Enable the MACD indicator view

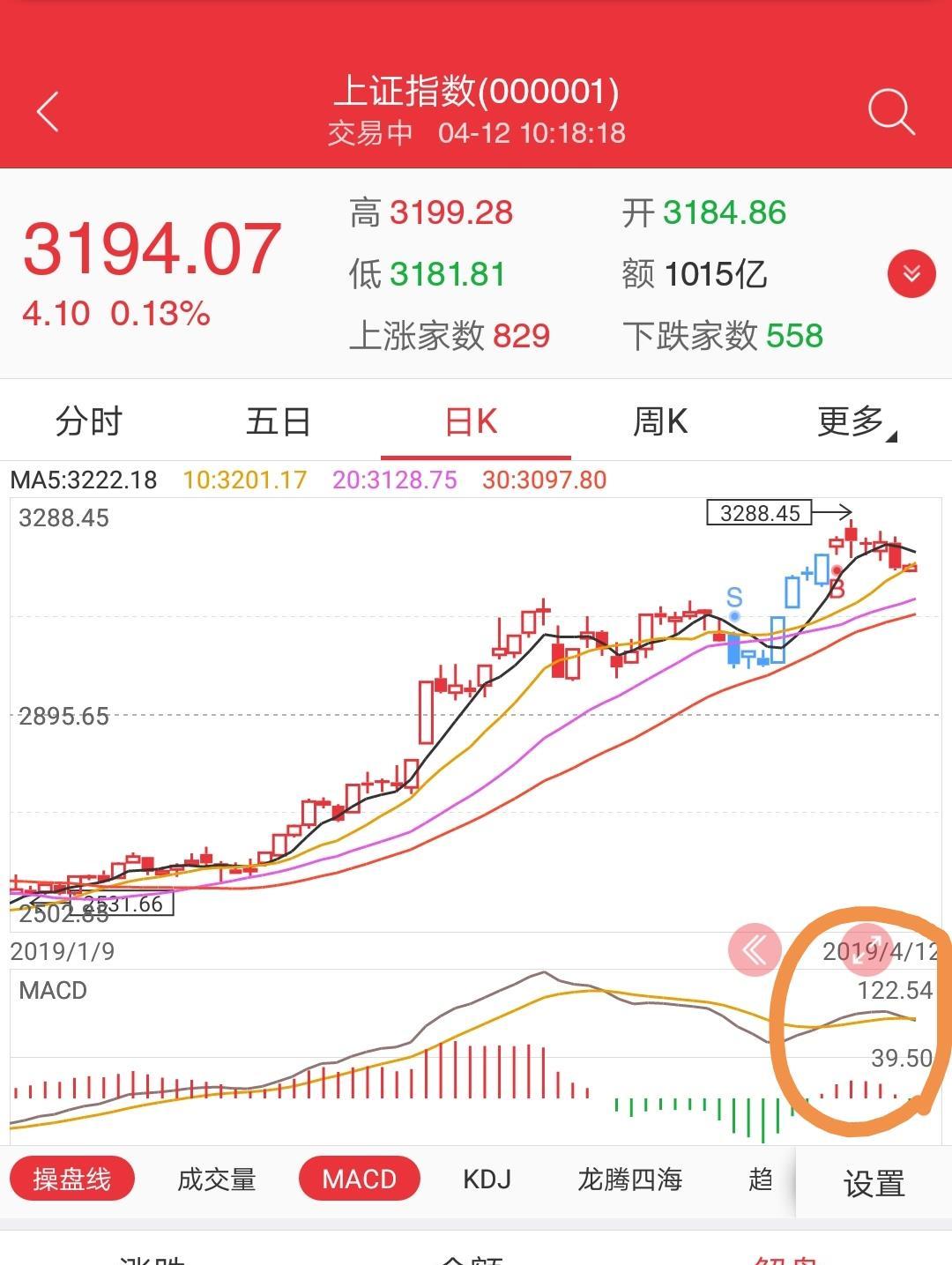click(359, 1179)
